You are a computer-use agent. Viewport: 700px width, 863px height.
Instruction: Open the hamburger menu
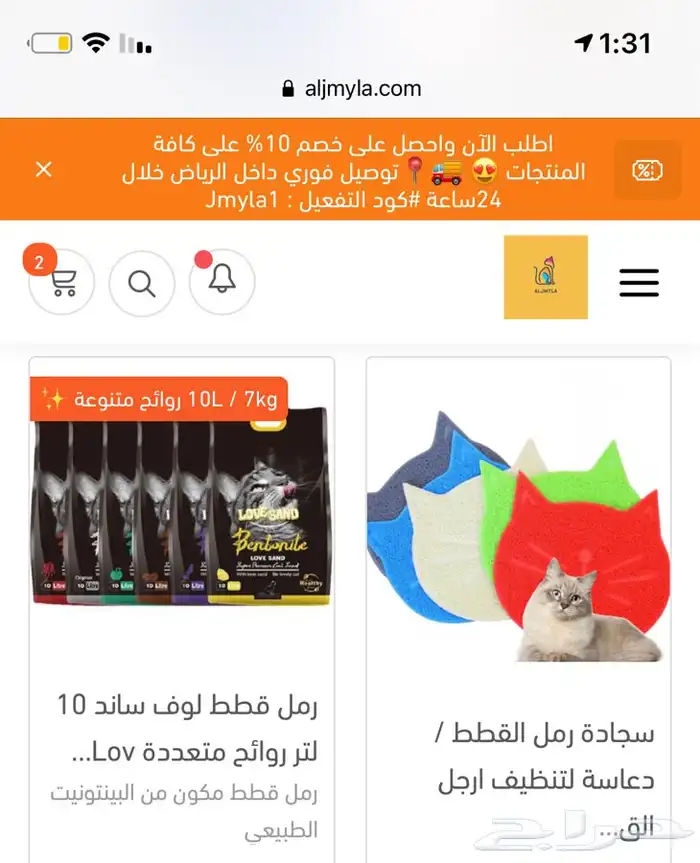coord(639,283)
